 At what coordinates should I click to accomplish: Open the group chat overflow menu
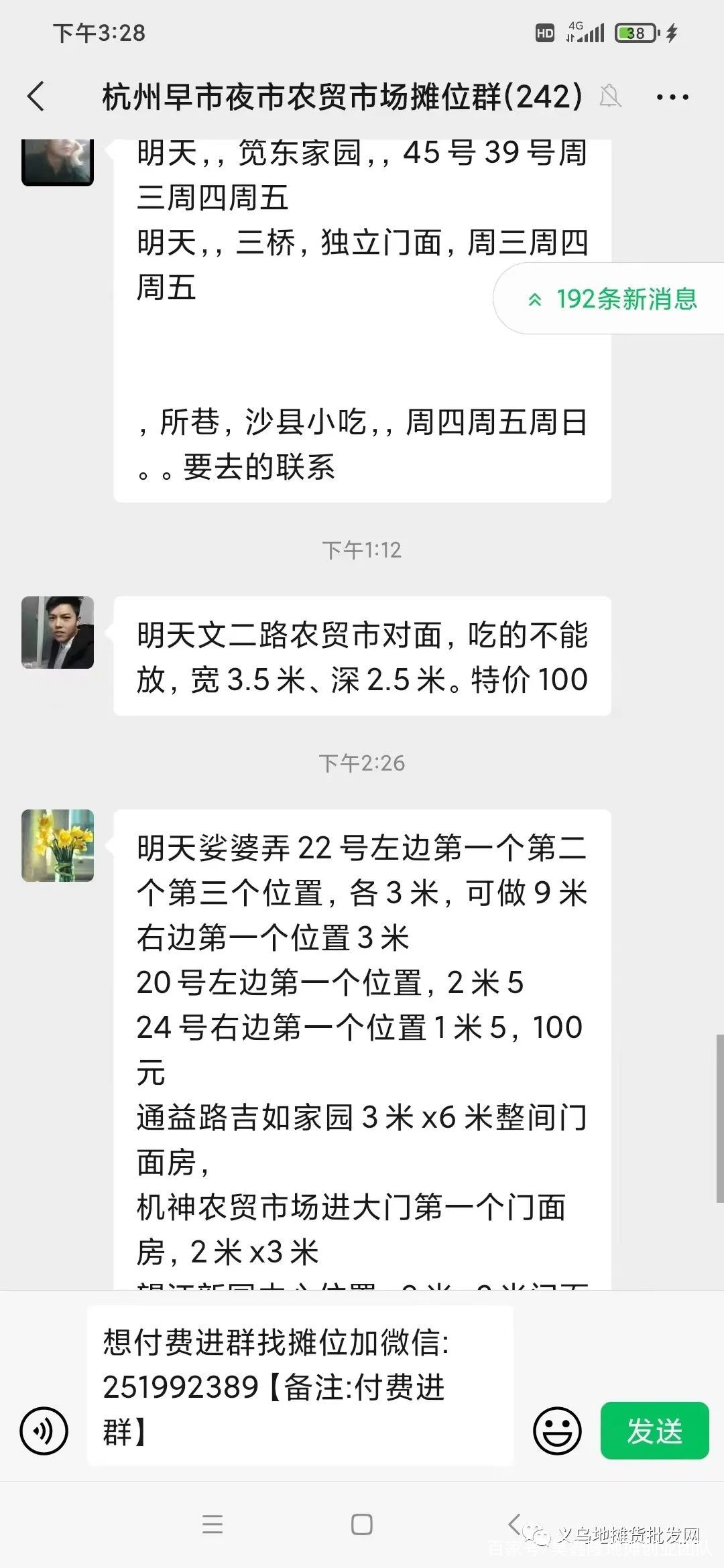pyautogui.click(x=672, y=97)
